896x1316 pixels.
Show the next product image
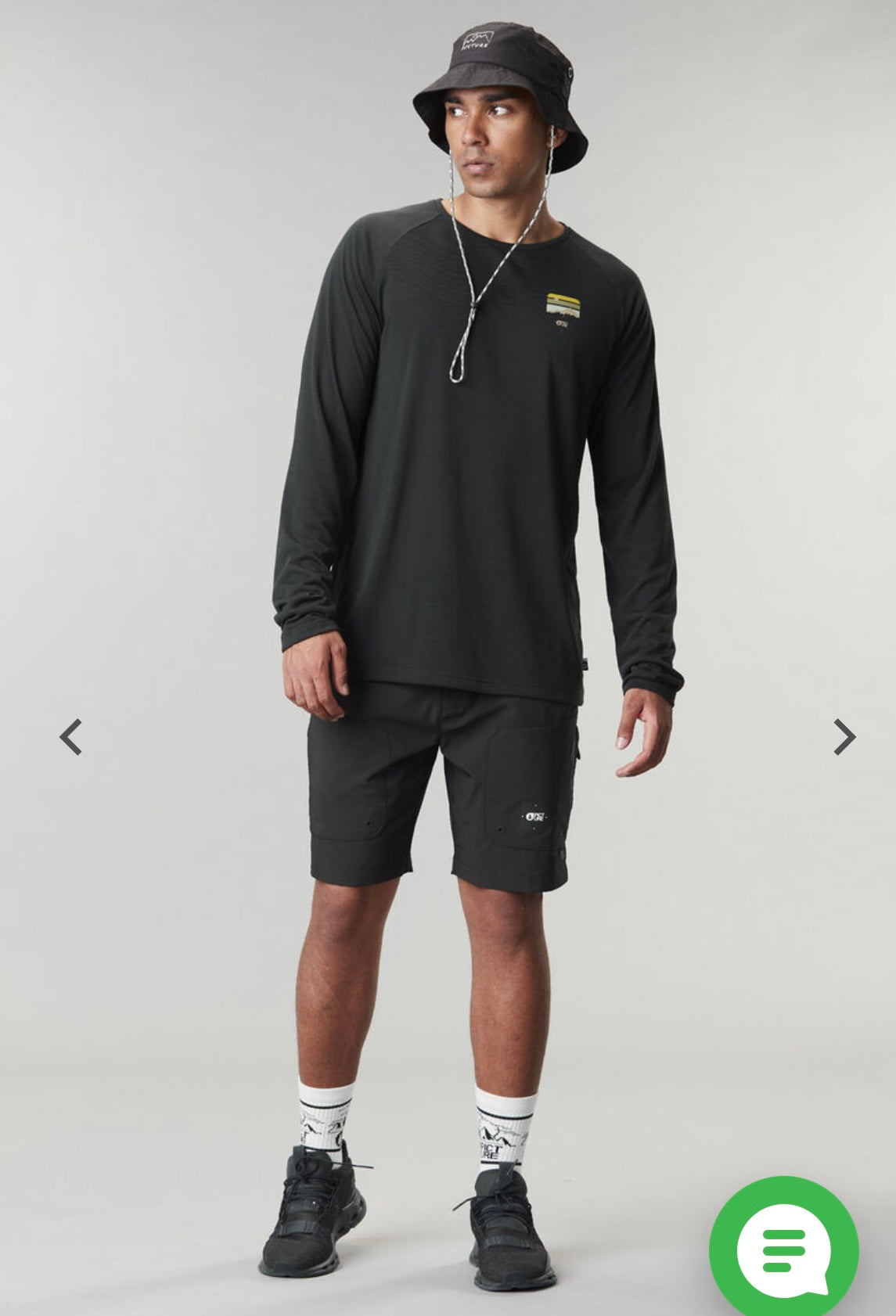coord(844,737)
